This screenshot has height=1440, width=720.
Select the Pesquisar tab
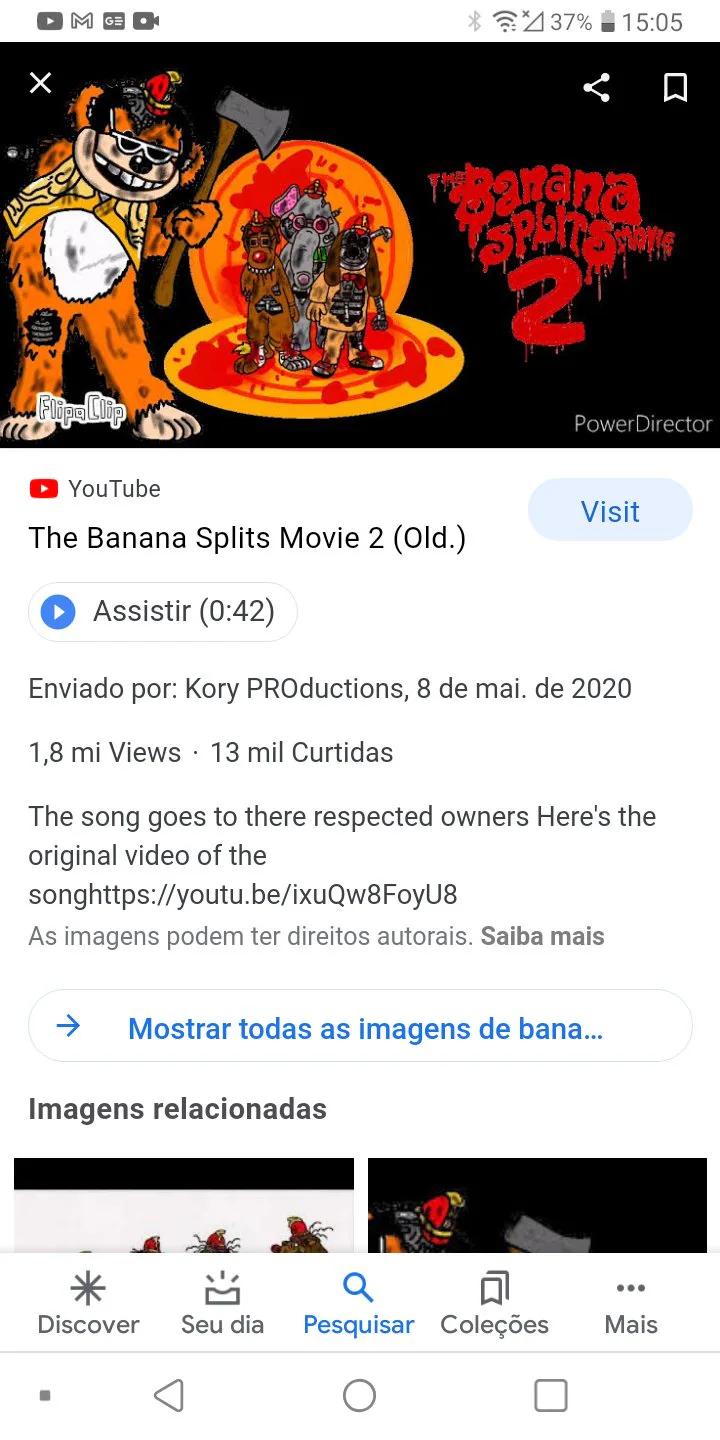coord(358,1304)
